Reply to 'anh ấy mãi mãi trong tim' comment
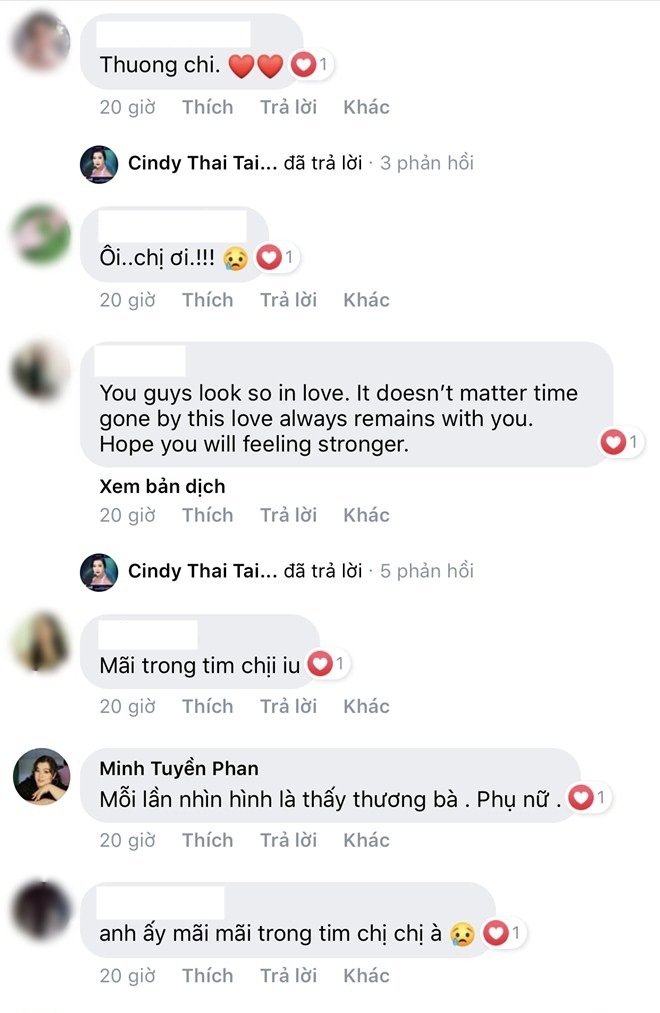The image size is (660, 1013). click(288, 975)
